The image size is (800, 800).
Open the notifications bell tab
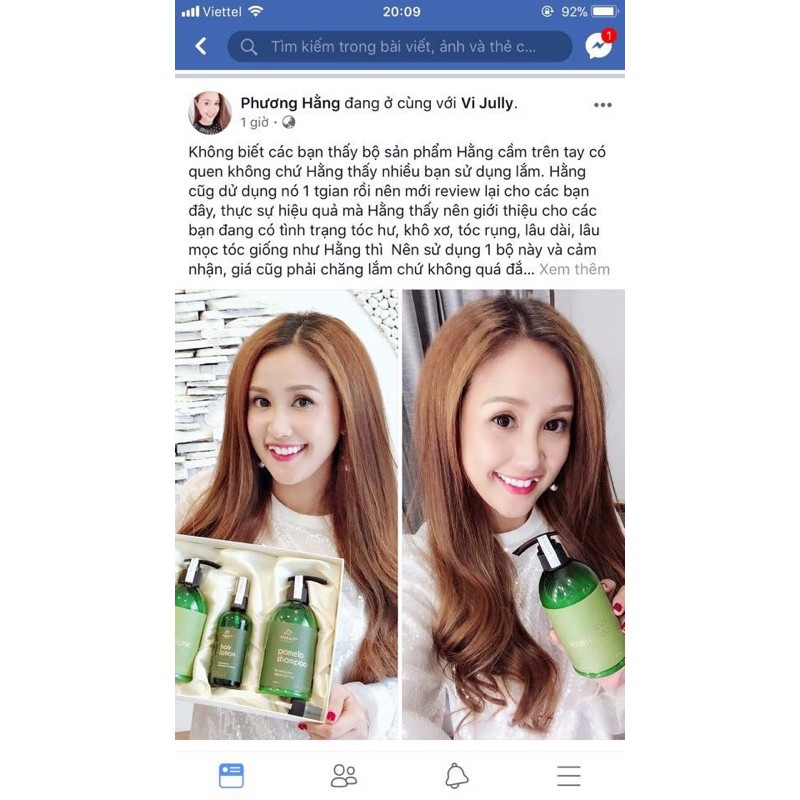(x=457, y=775)
